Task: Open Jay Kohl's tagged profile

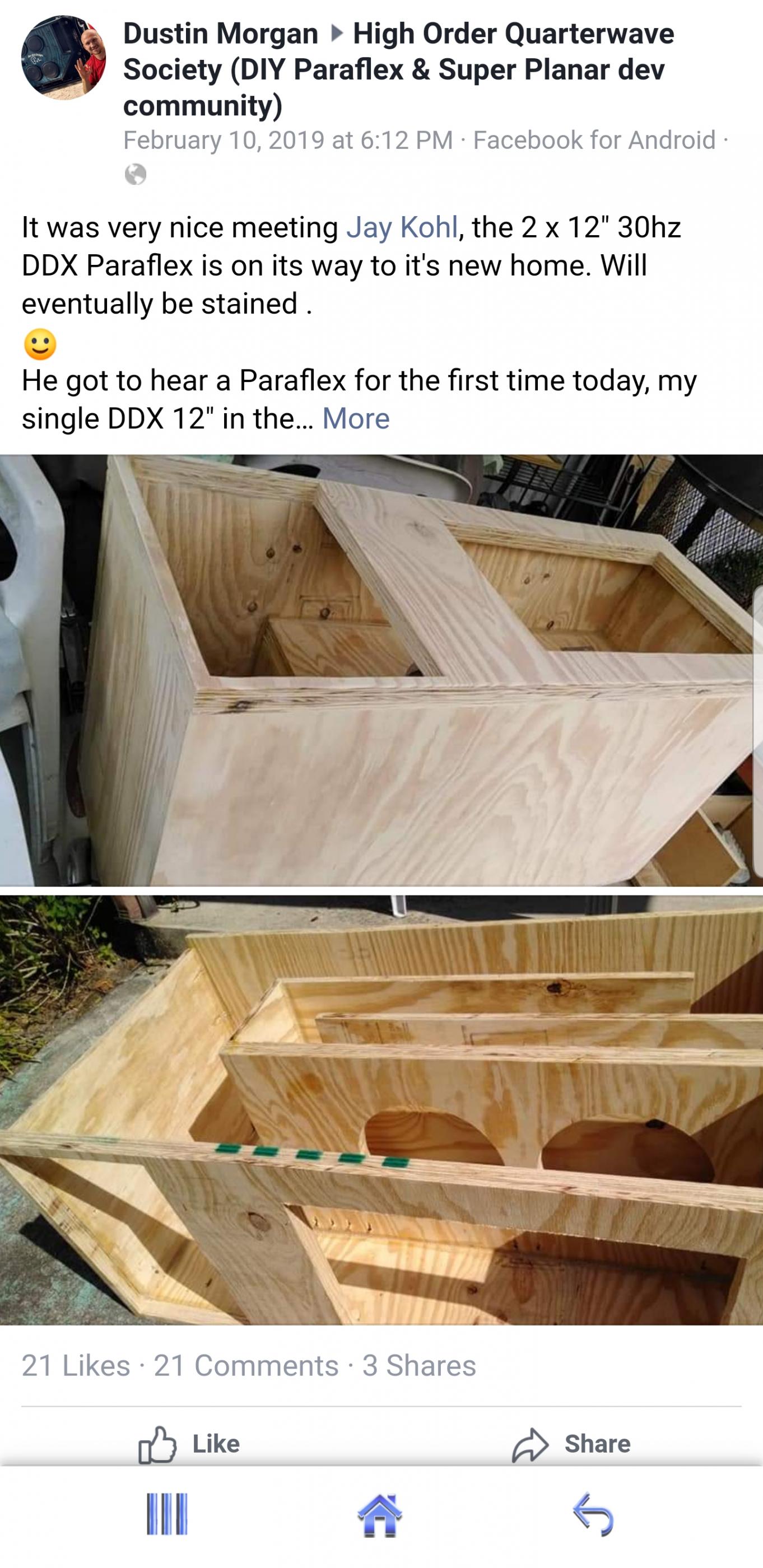Action: pyautogui.click(x=402, y=227)
